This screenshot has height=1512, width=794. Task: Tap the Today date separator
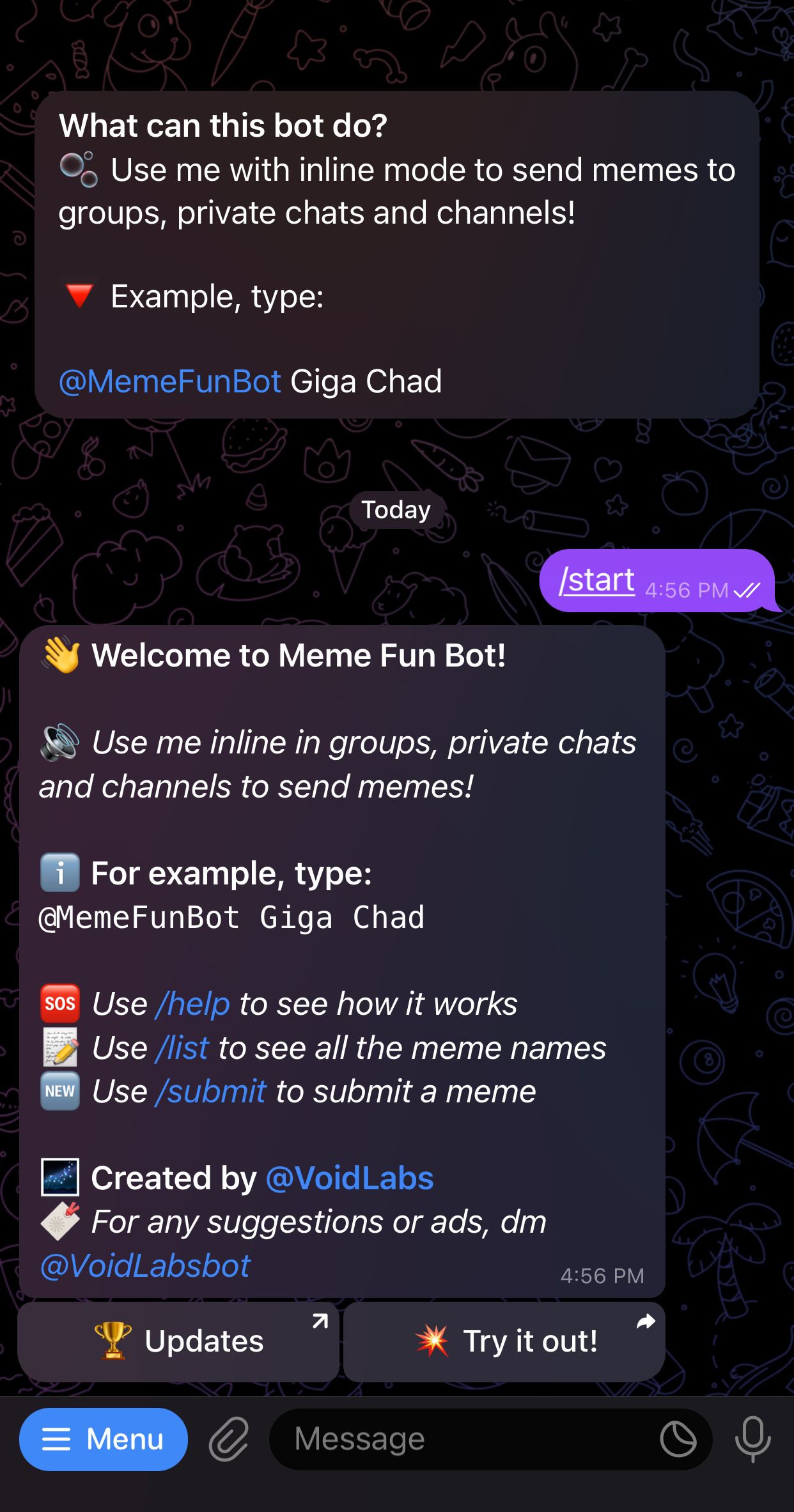click(396, 509)
